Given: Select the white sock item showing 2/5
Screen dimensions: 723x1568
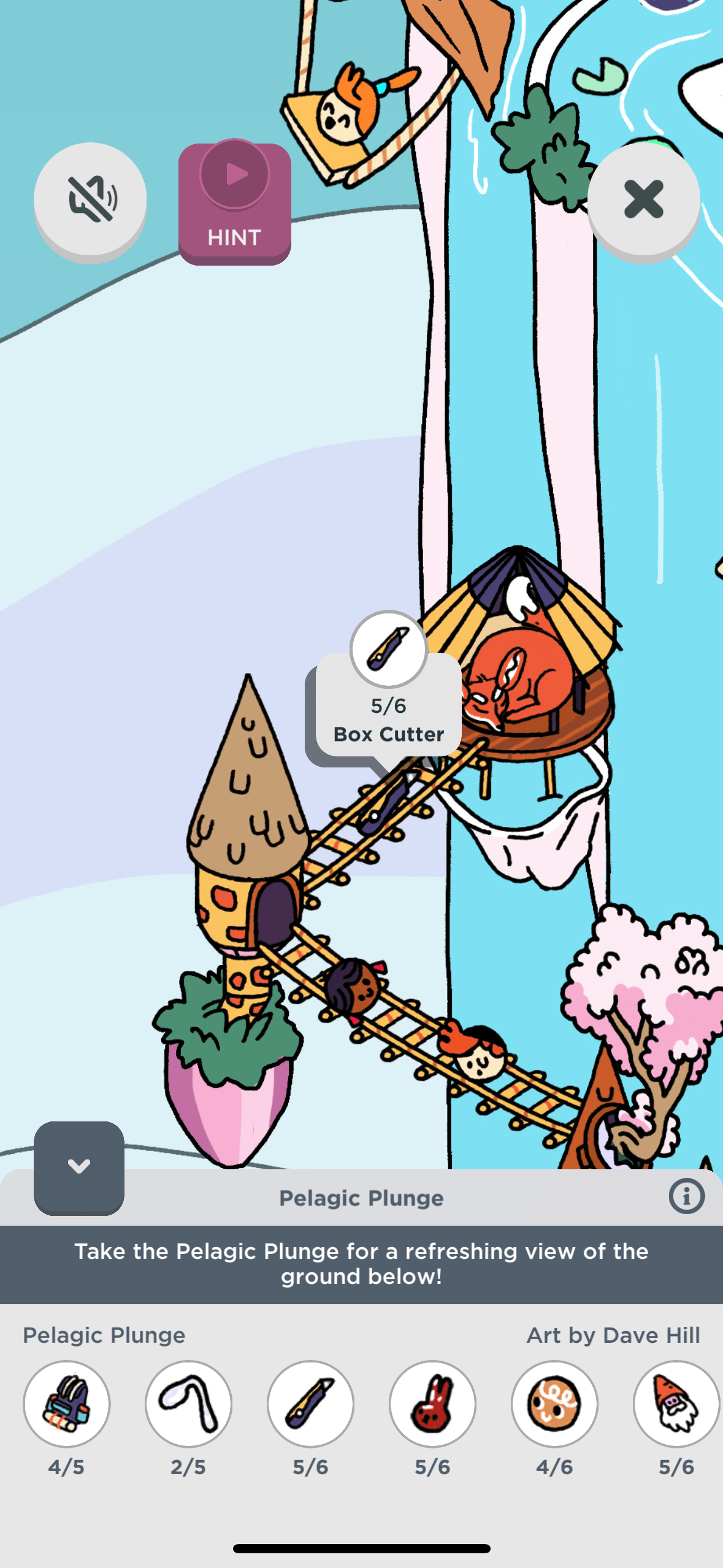Looking at the screenshot, I should point(188,1404).
